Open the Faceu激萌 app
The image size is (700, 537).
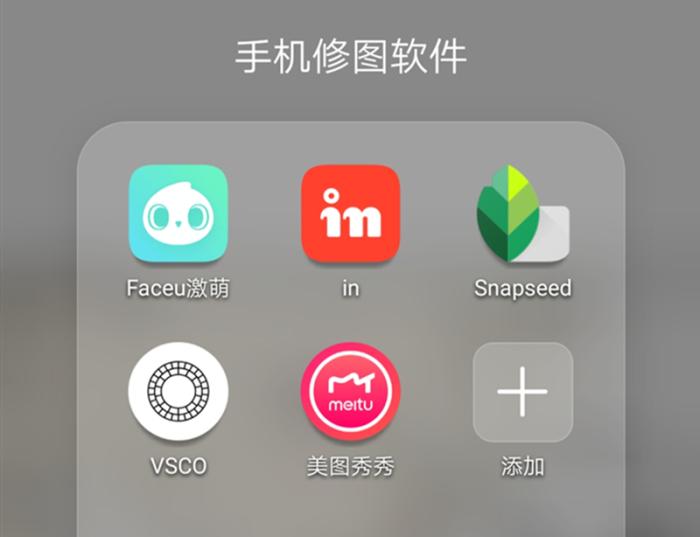click(178, 214)
